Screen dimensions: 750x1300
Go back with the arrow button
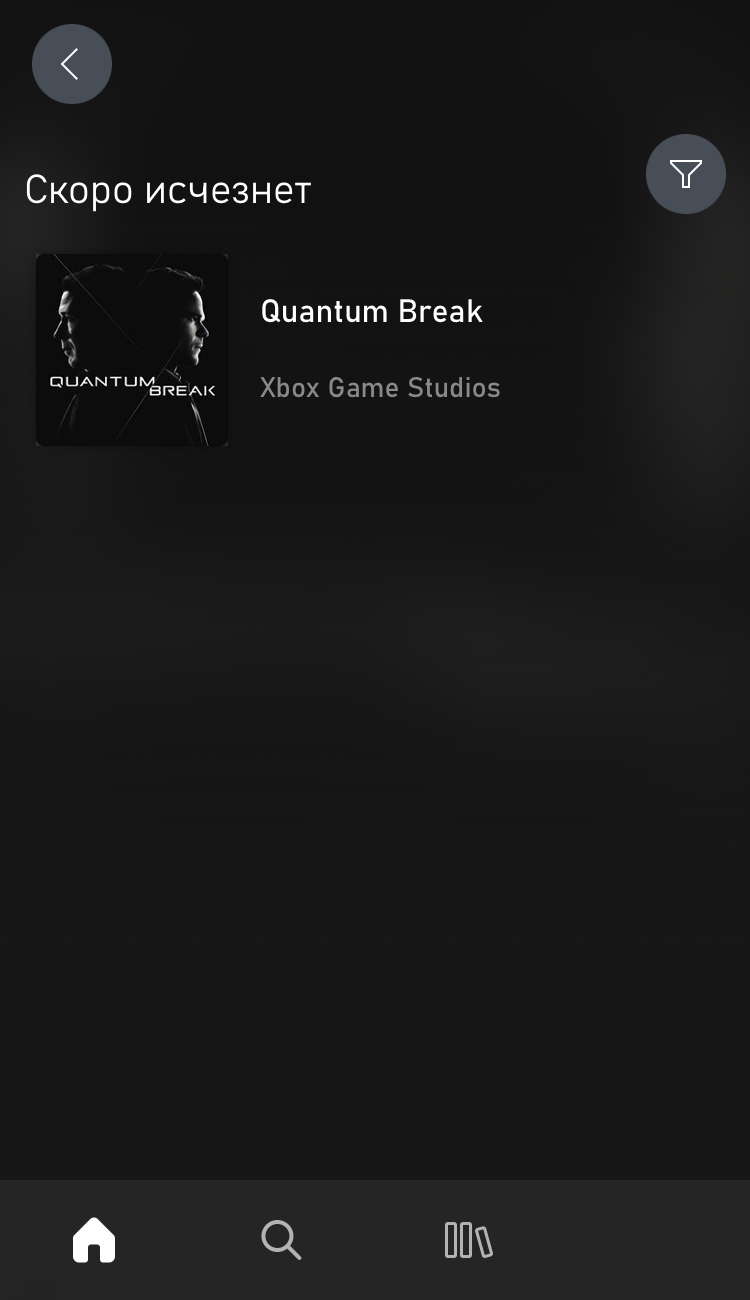click(71, 64)
